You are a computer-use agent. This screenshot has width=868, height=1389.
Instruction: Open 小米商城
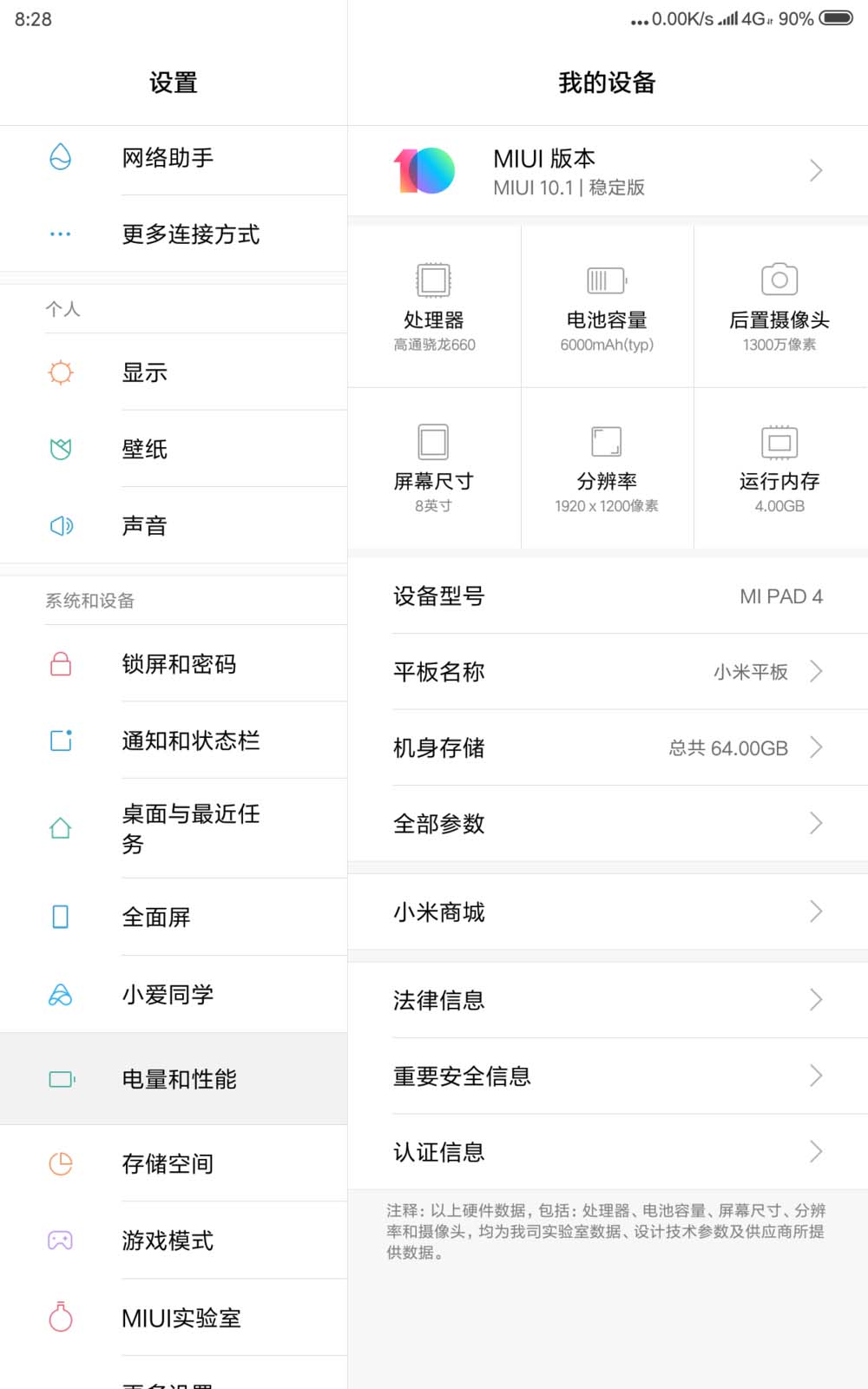[608, 912]
